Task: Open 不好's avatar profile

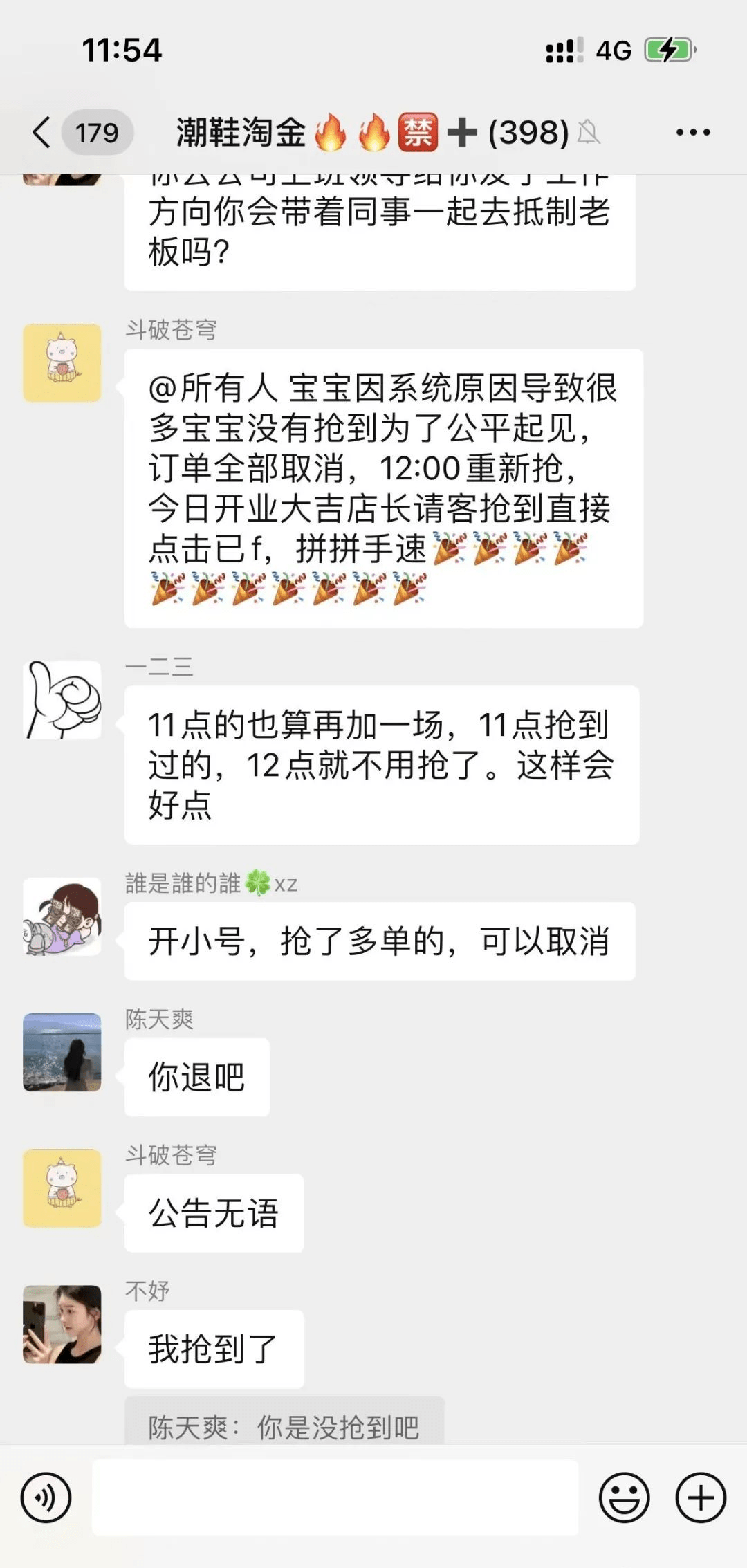Action: point(62,1324)
